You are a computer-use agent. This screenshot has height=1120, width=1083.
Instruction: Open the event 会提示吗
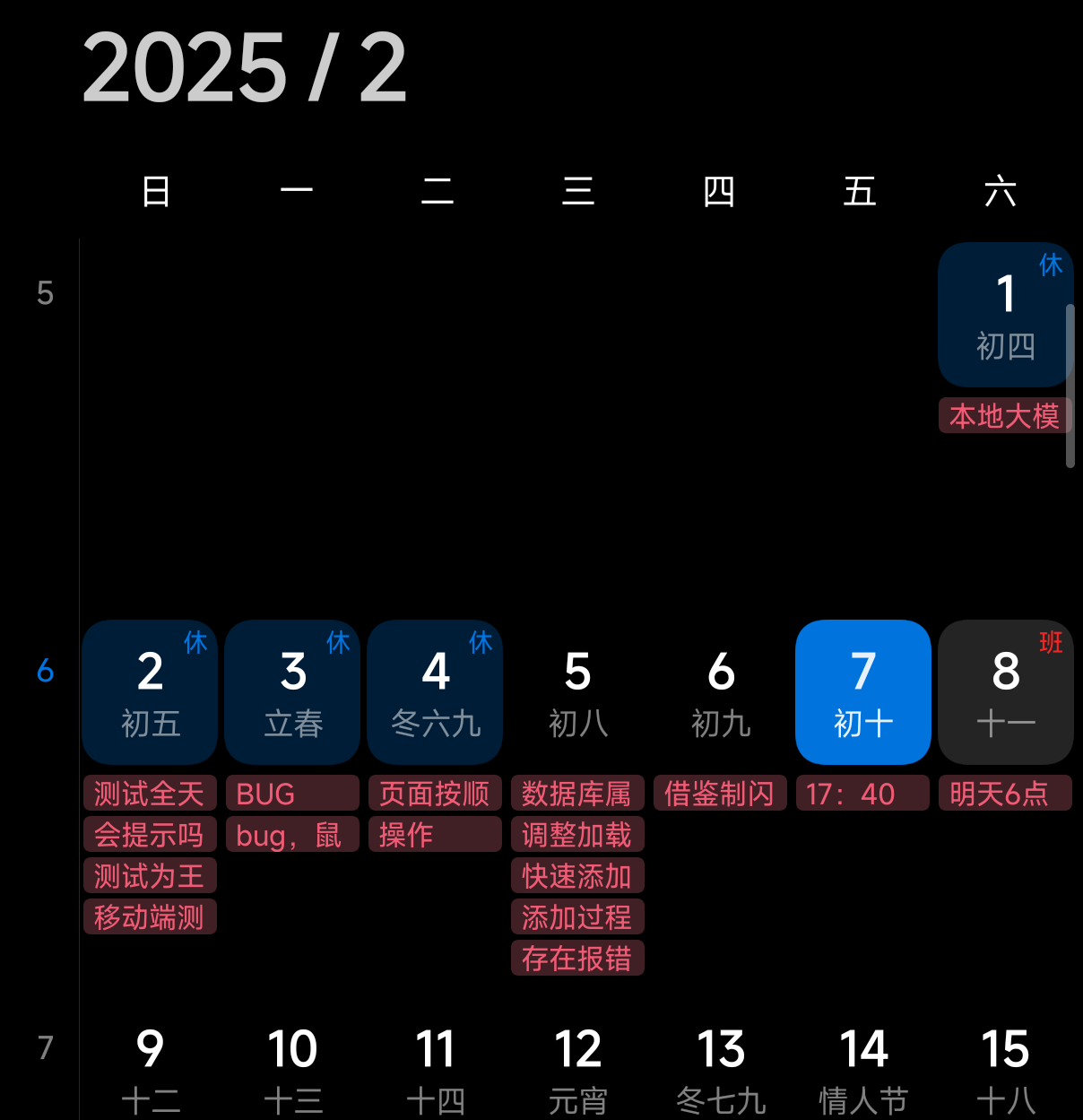[150, 835]
